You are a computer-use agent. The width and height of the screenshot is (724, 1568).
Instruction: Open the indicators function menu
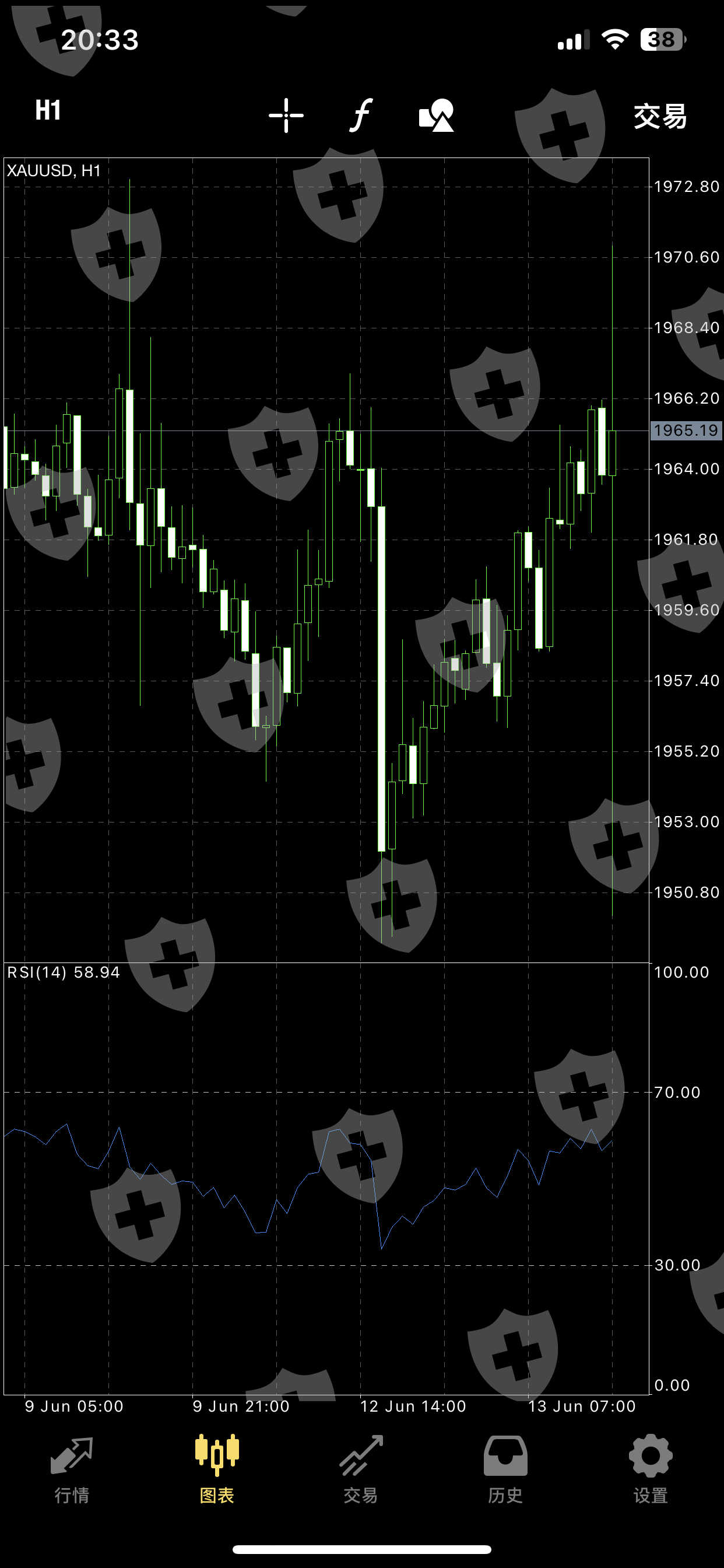pos(361,115)
